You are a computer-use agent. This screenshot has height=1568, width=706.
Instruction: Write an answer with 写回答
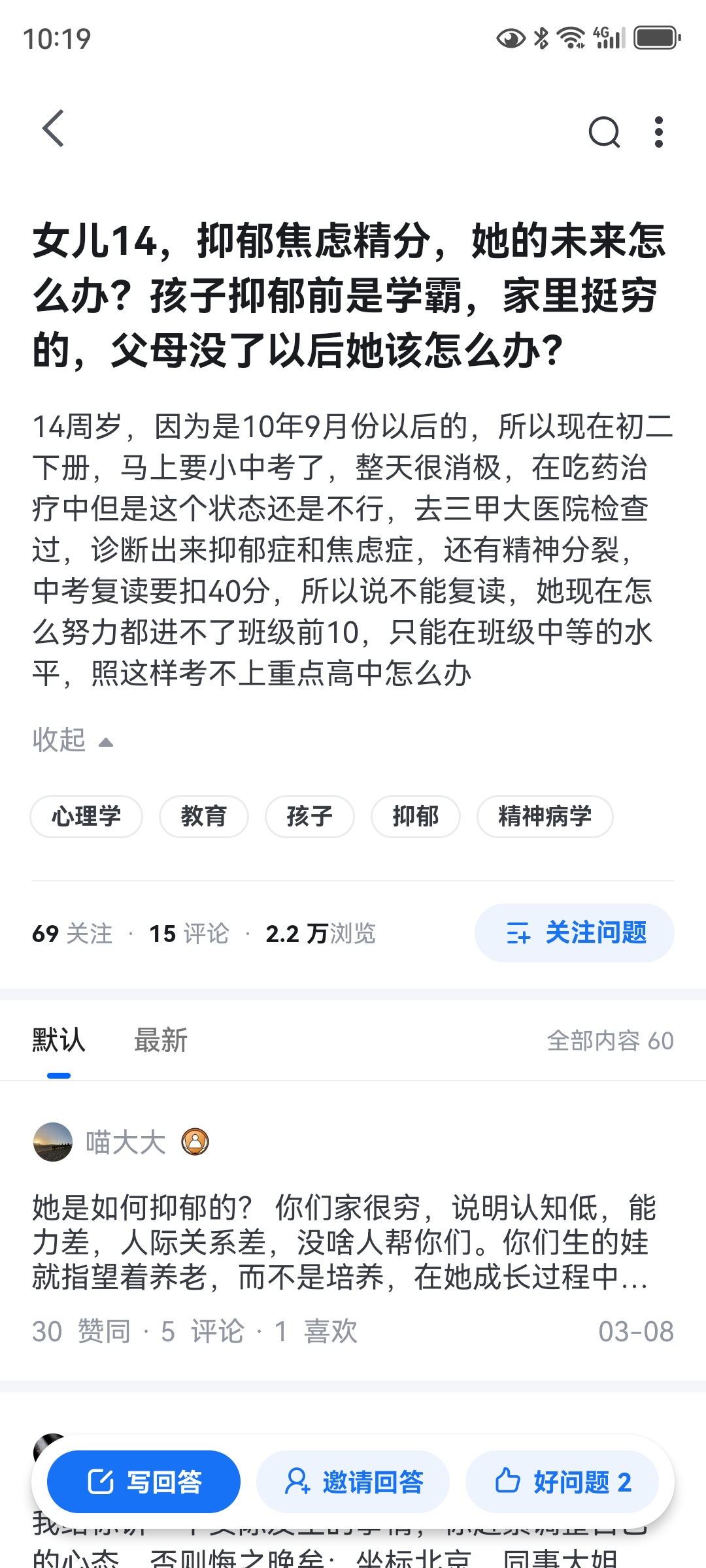pos(144,1482)
